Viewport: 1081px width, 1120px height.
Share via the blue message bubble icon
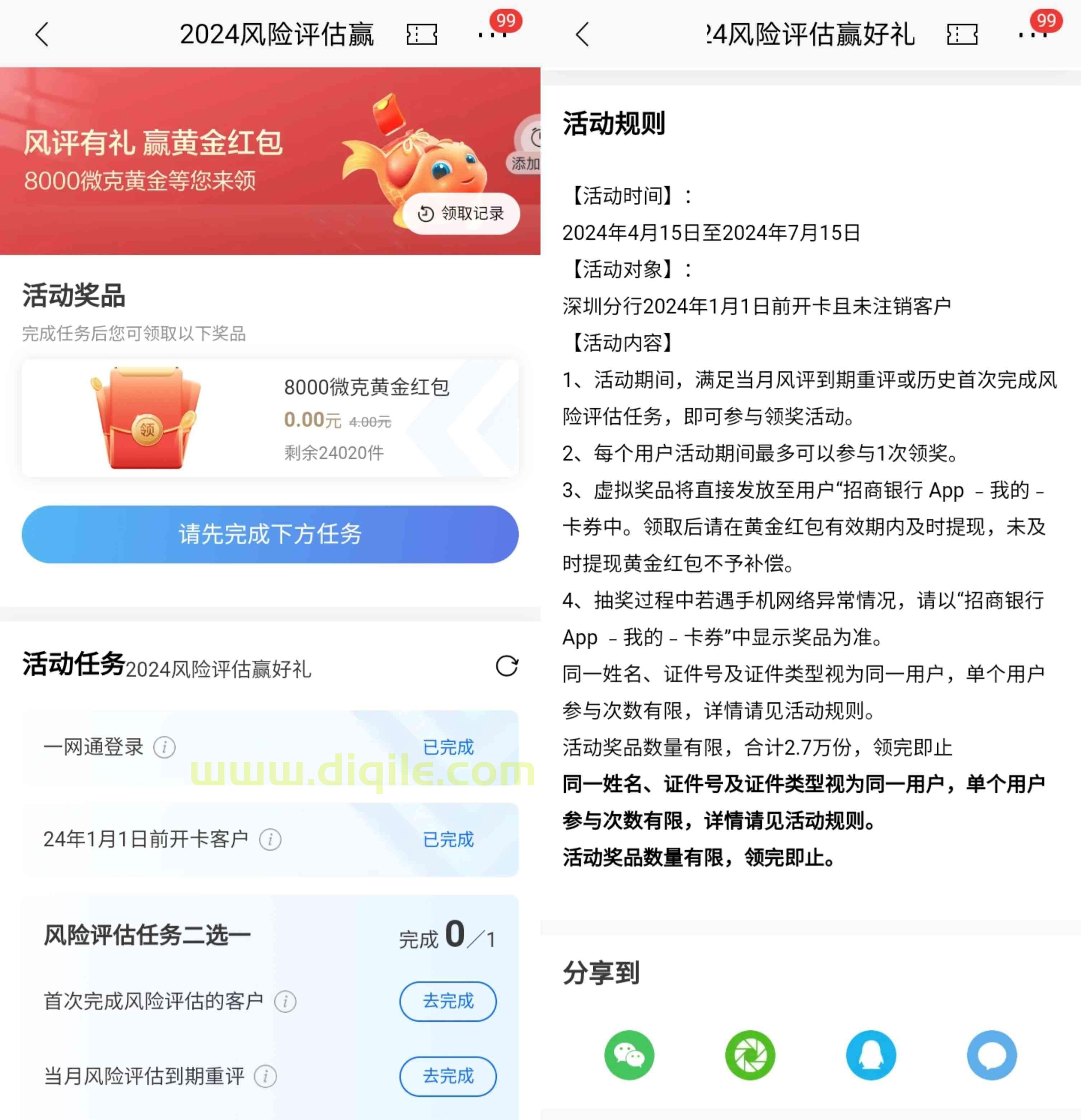(x=992, y=1055)
